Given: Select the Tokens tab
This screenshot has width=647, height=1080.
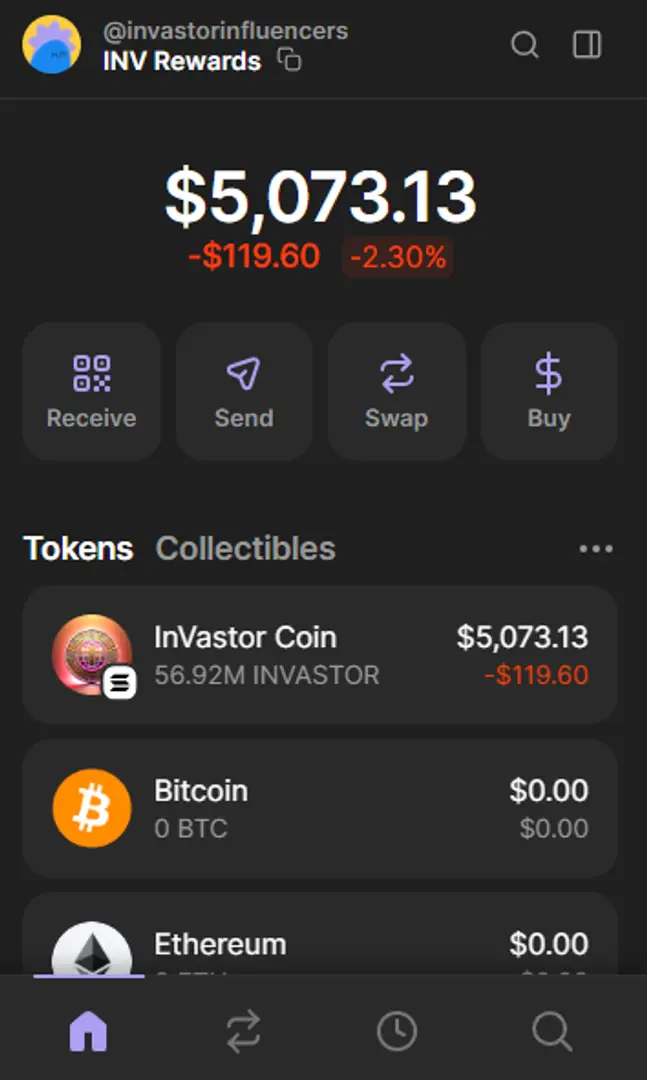Looking at the screenshot, I should pyautogui.click(x=78, y=548).
